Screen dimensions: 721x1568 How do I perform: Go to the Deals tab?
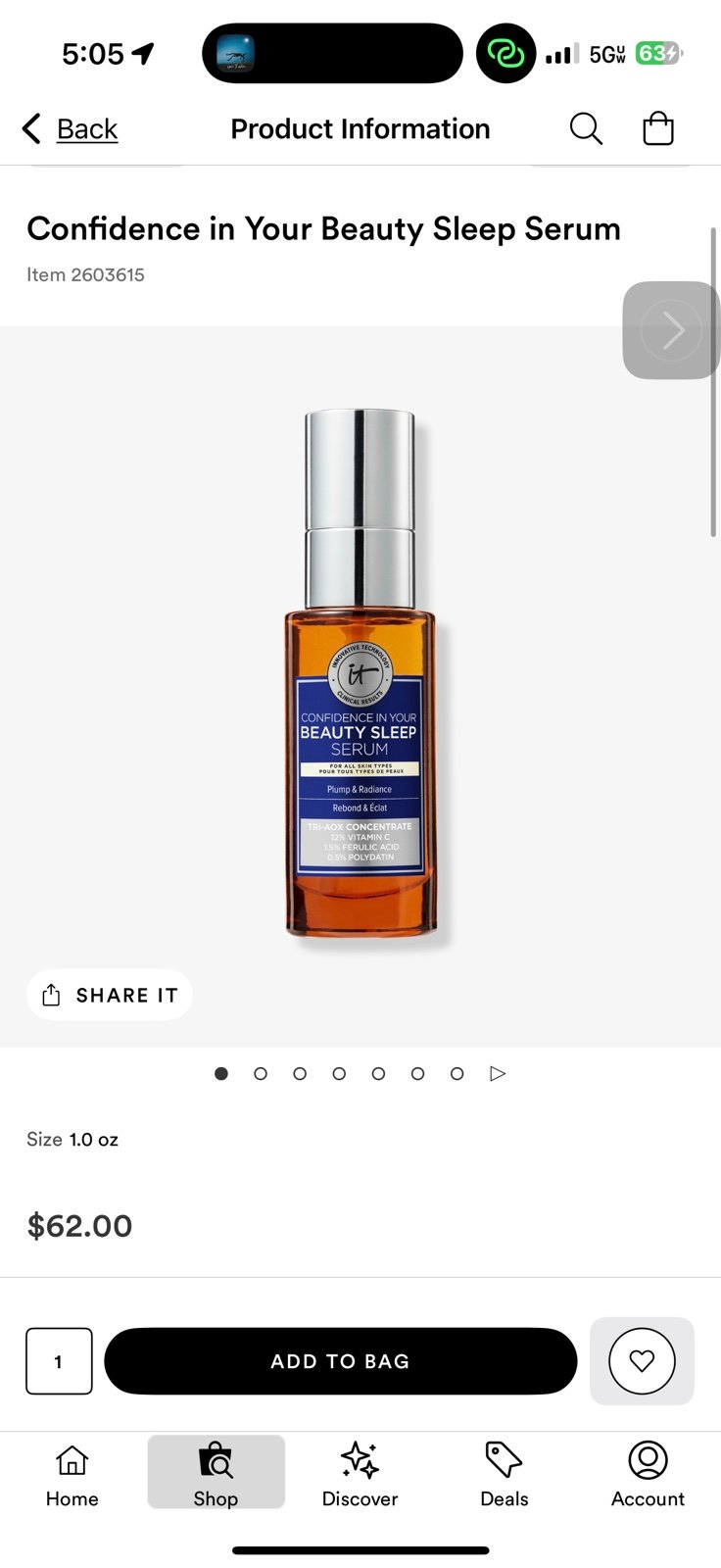coord(504,1474)
